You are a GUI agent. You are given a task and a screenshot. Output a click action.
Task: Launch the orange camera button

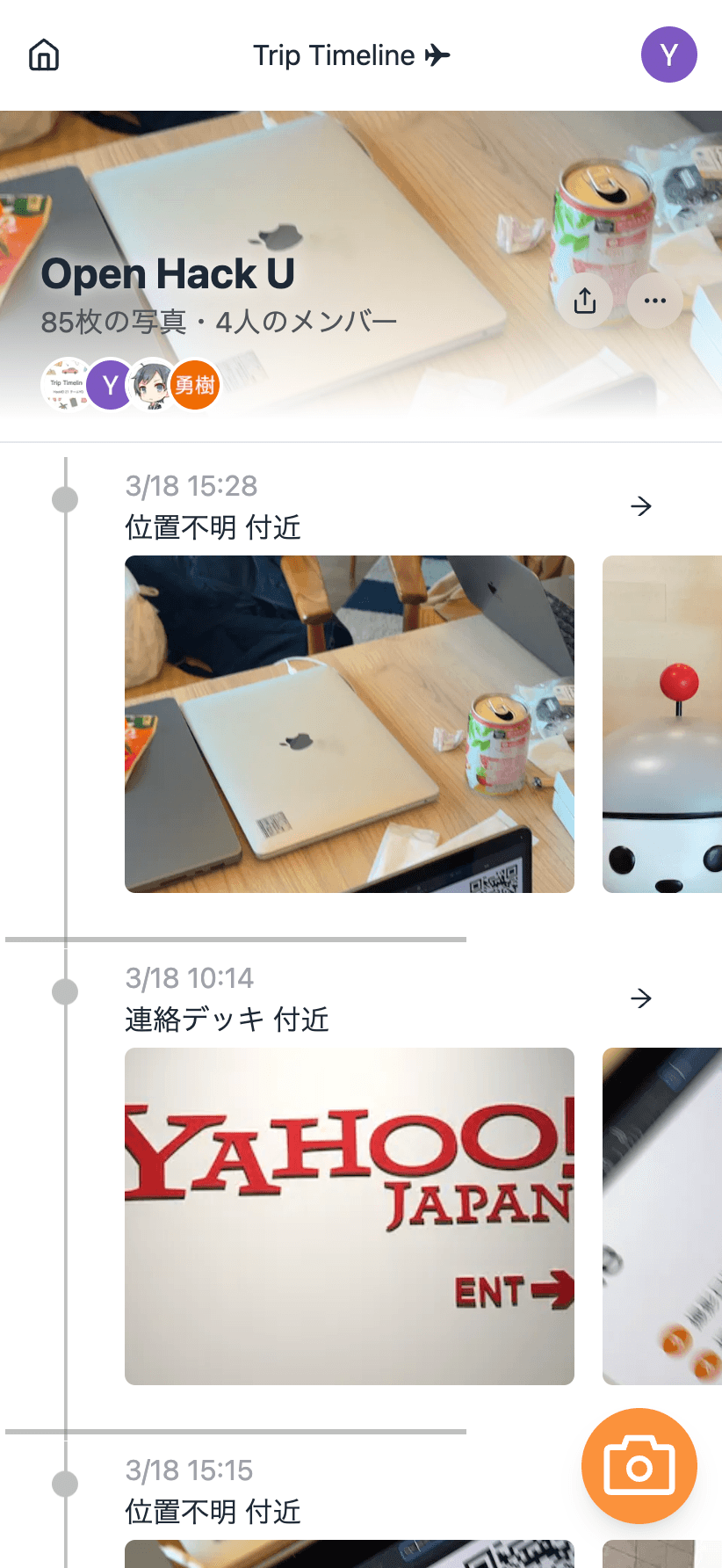[x=639, y=1466]
